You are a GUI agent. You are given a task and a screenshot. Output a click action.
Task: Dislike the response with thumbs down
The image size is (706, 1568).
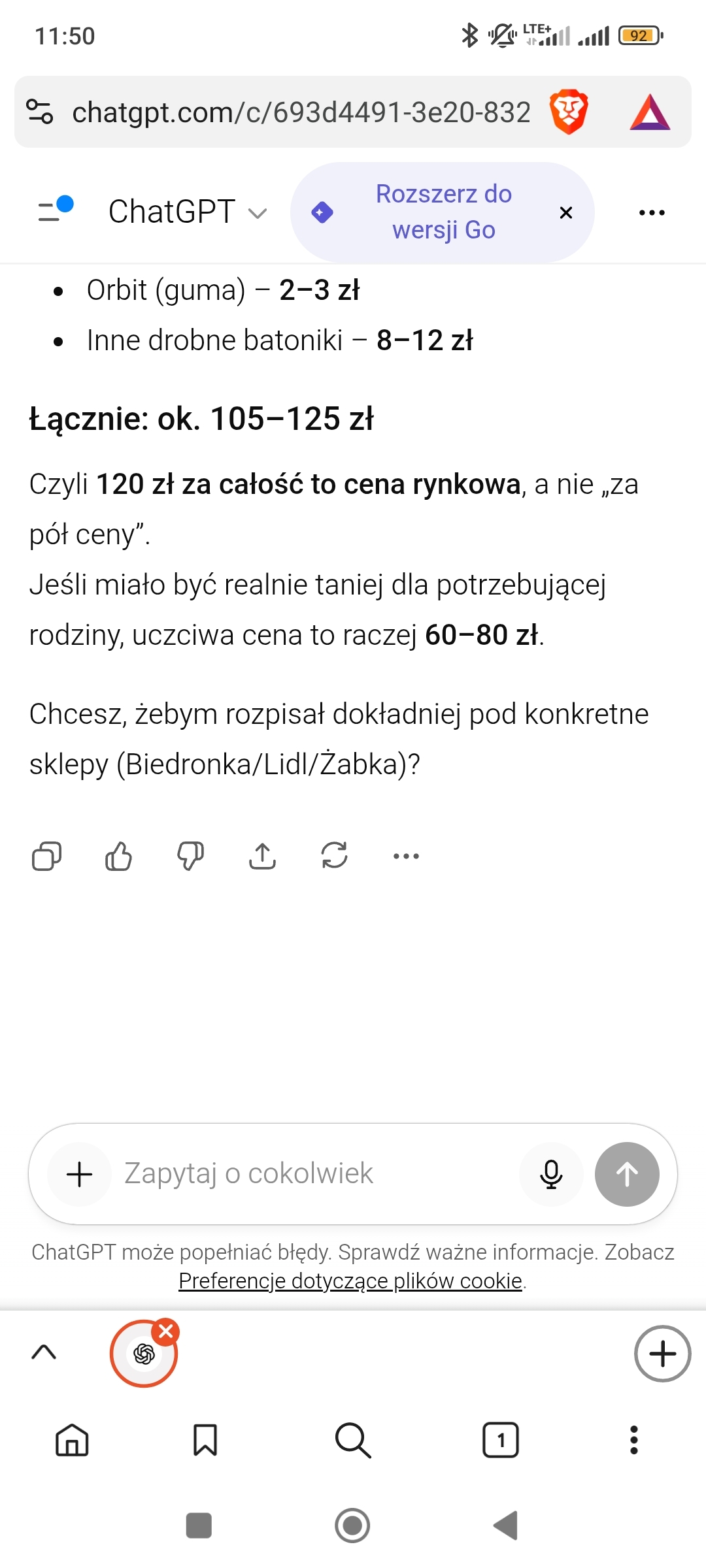click(x=190, y=856)
